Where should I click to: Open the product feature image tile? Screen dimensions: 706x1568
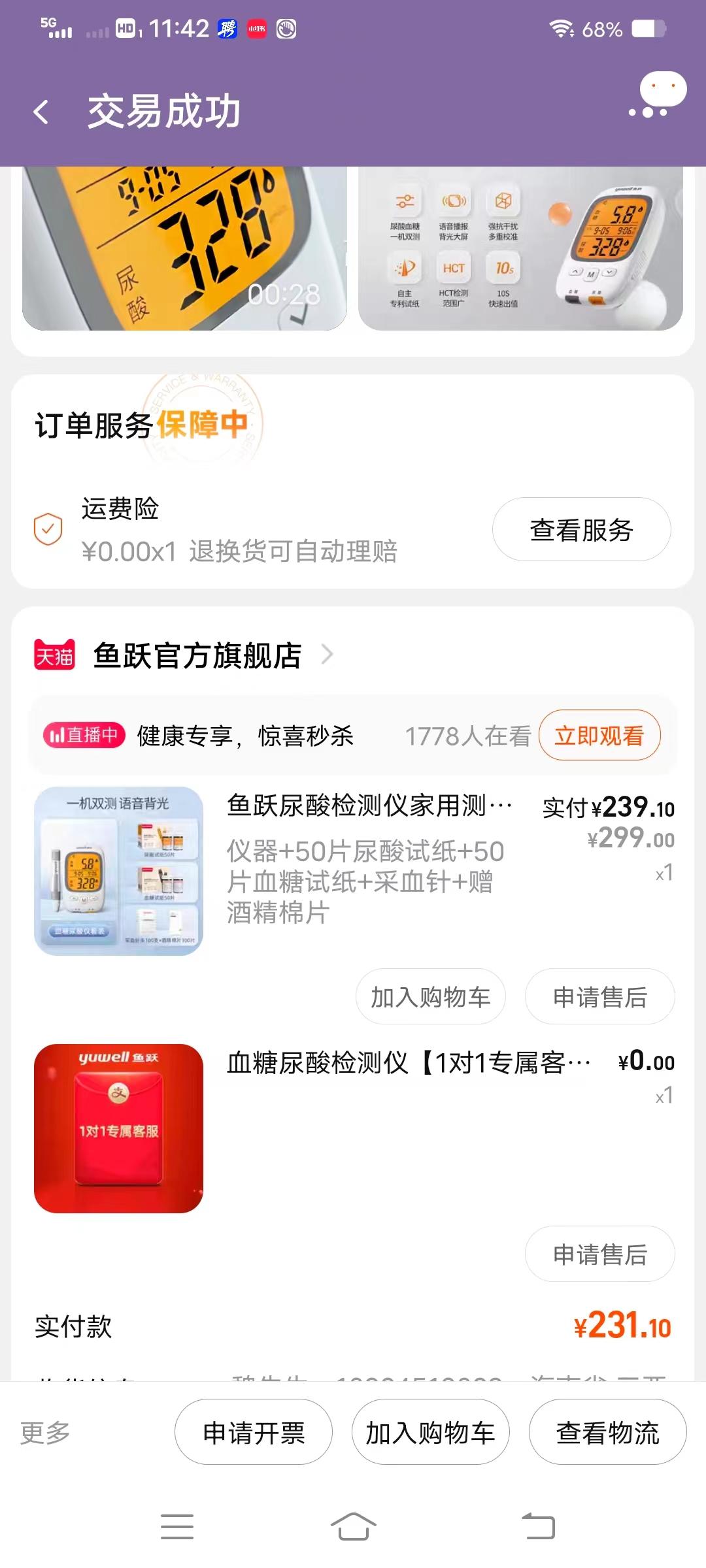point(520,248)
